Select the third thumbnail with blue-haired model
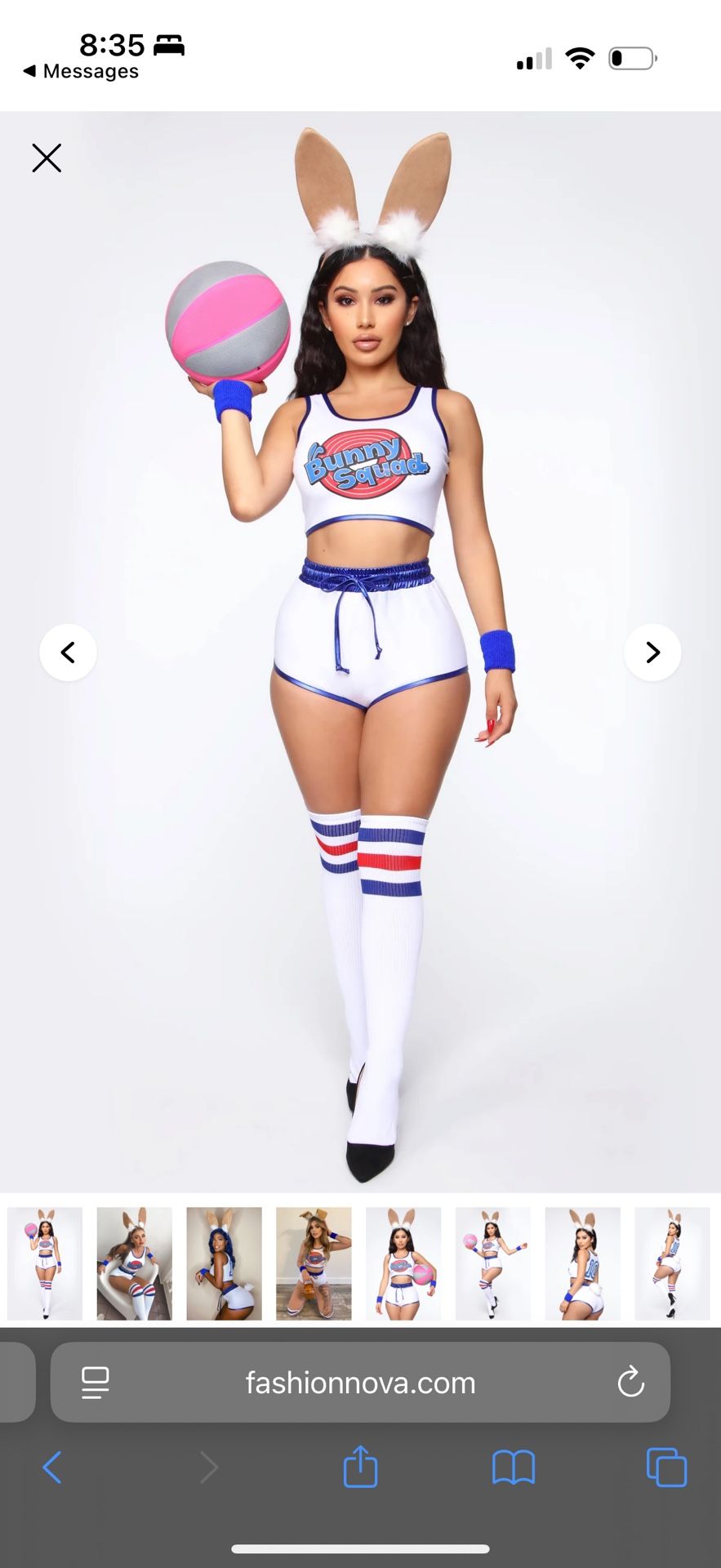The width and height of the screenshot is (721, 1568). point(224,1263)
